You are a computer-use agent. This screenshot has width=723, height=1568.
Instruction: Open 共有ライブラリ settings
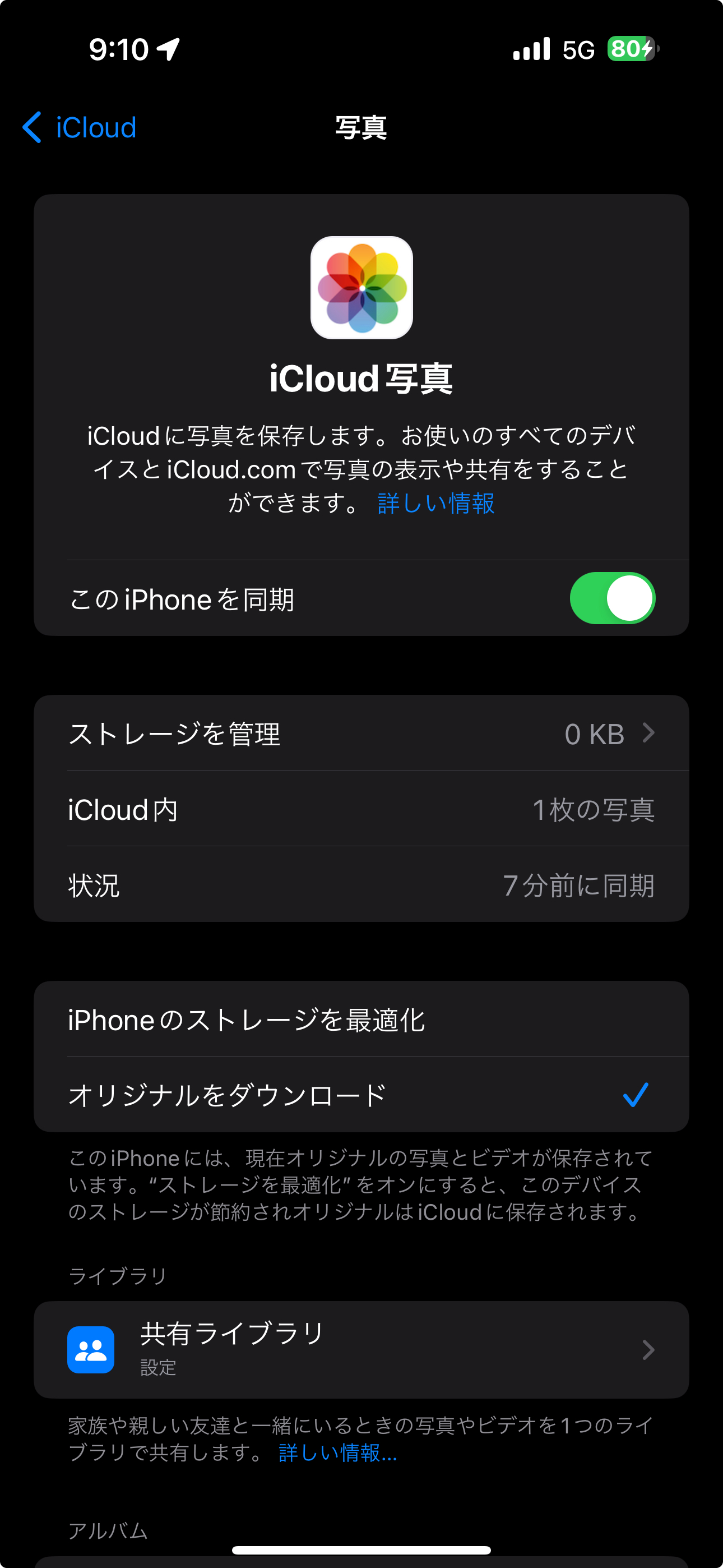click(x=361, y=1350)
